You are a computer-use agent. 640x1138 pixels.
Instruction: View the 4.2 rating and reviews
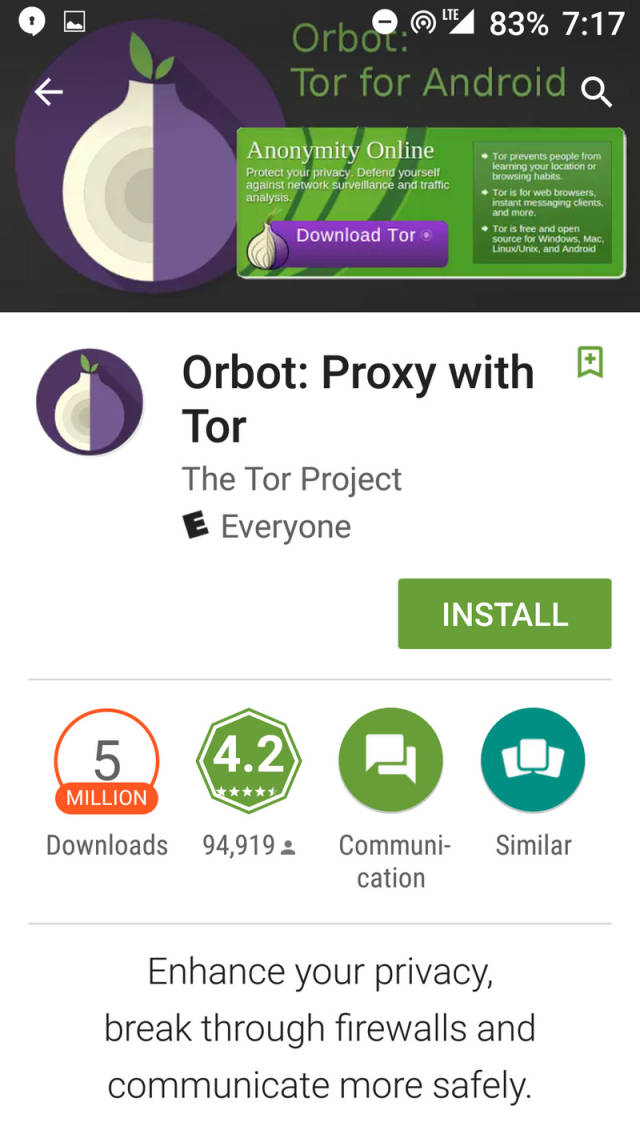[249, 761]
